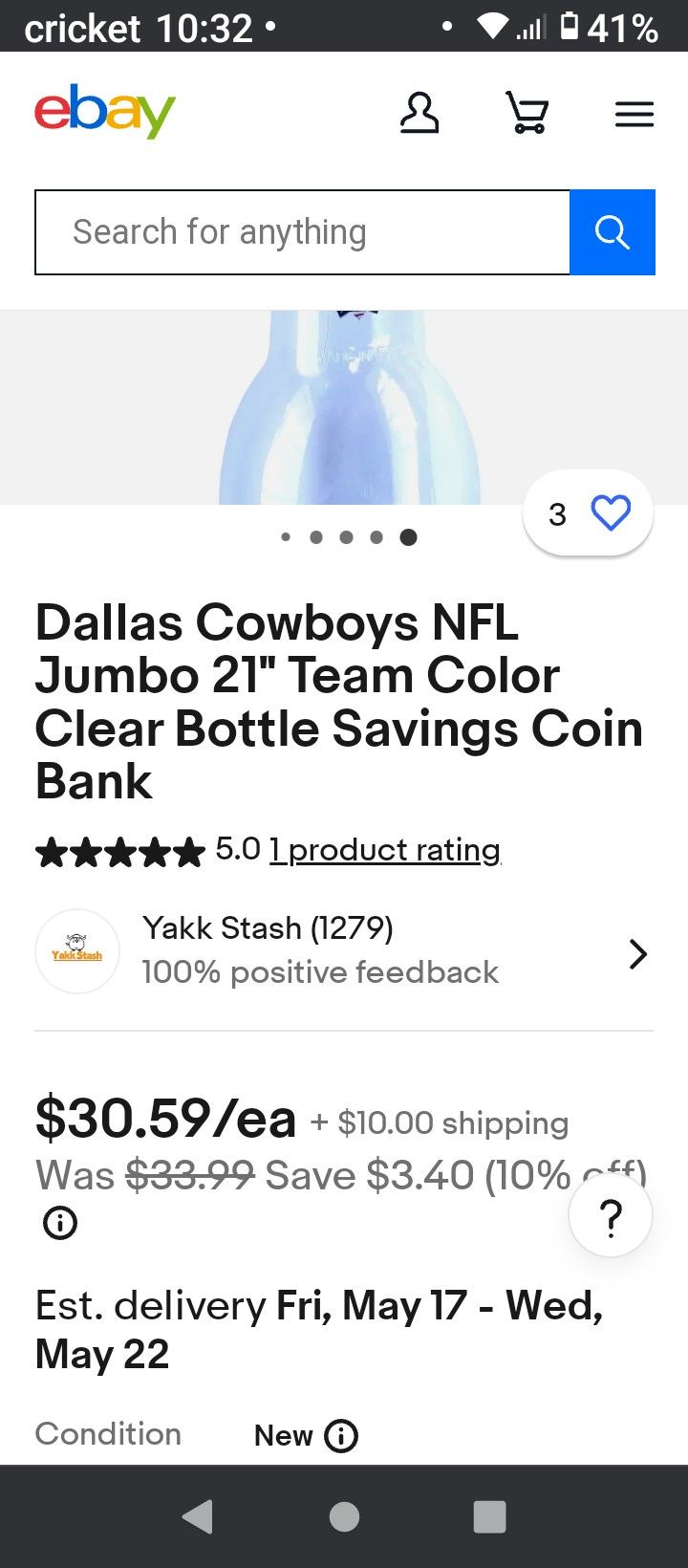Viewport: 688px width, 1568px height.
Task: Open the Android recent apps button
Action: (490, 1515)
